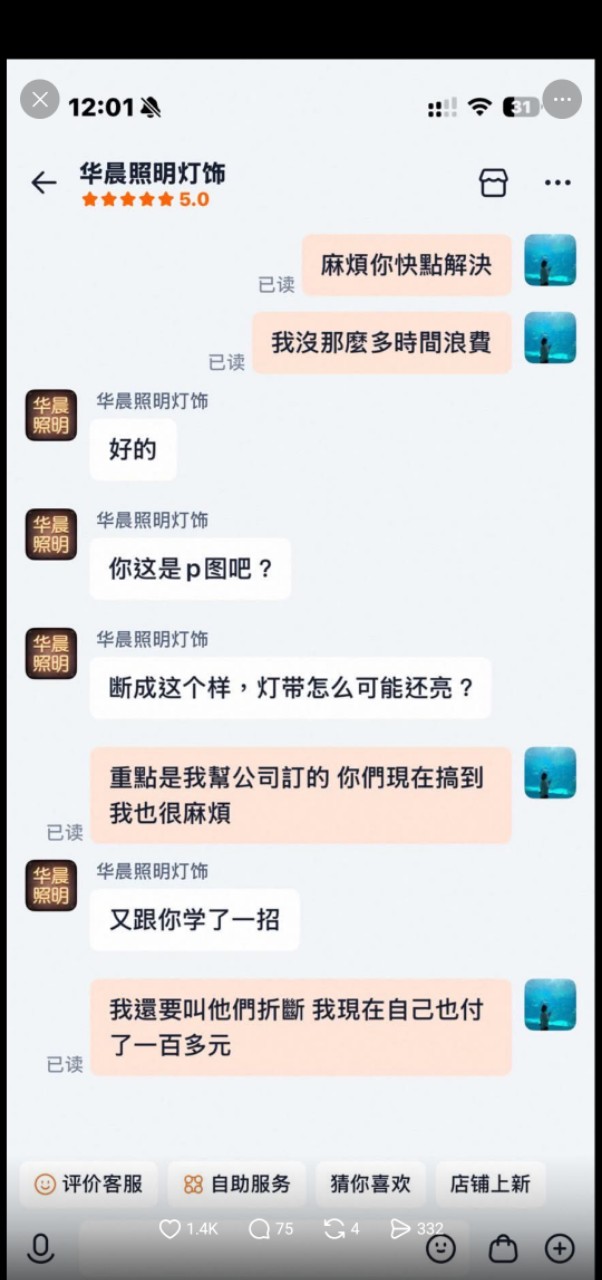
Task: Open the comments showing 75
Action: pyautogui.click(x=259, y=1229)
